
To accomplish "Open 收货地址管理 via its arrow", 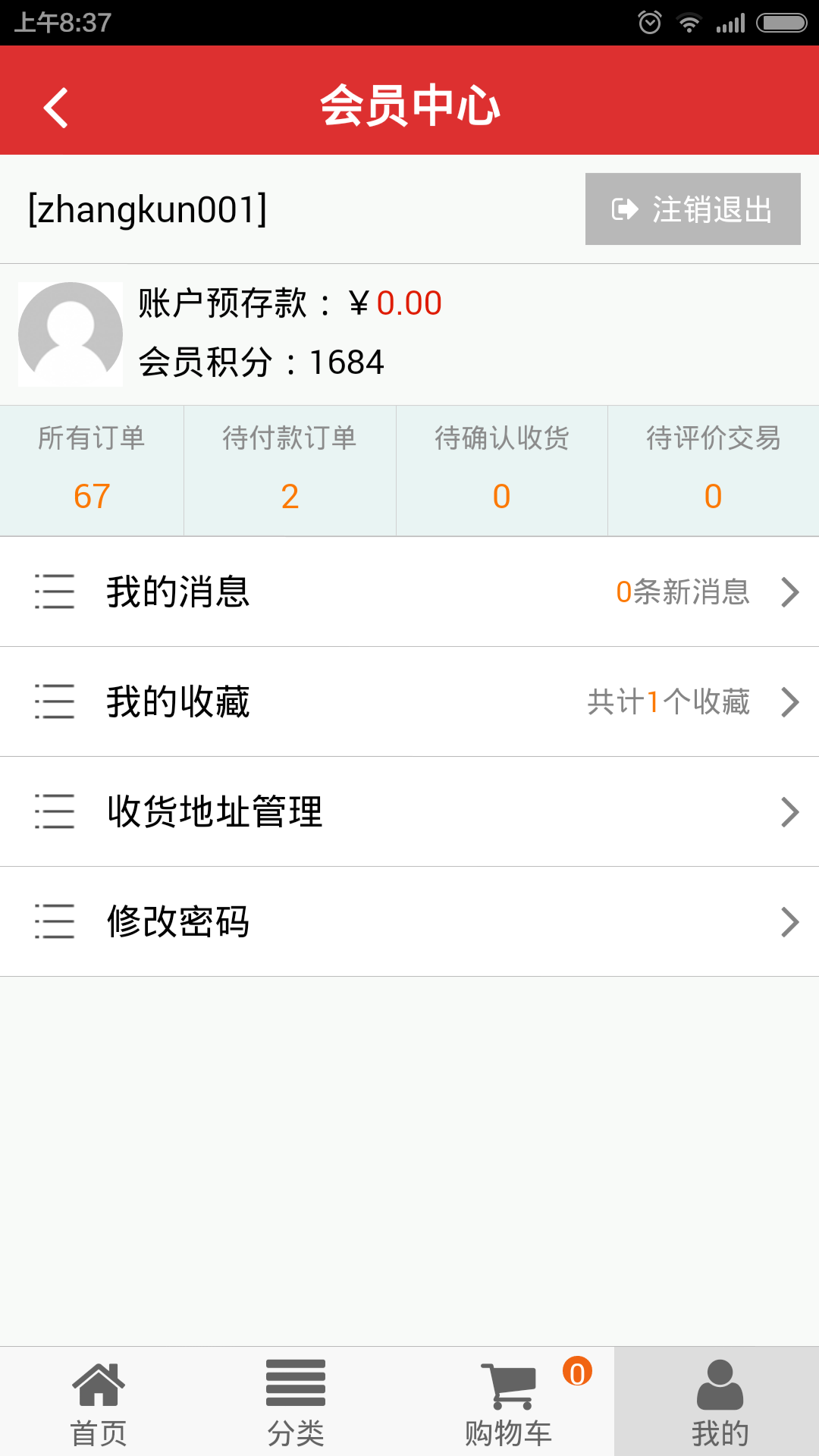I will (789, 811).
